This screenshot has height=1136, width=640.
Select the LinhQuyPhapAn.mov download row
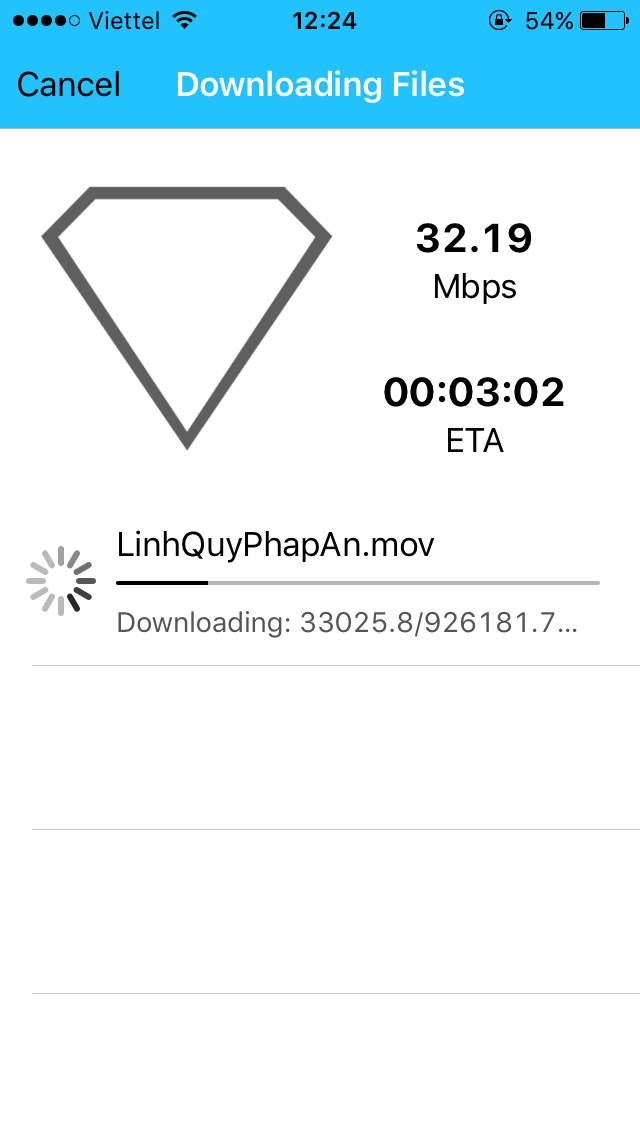point(320,583)
